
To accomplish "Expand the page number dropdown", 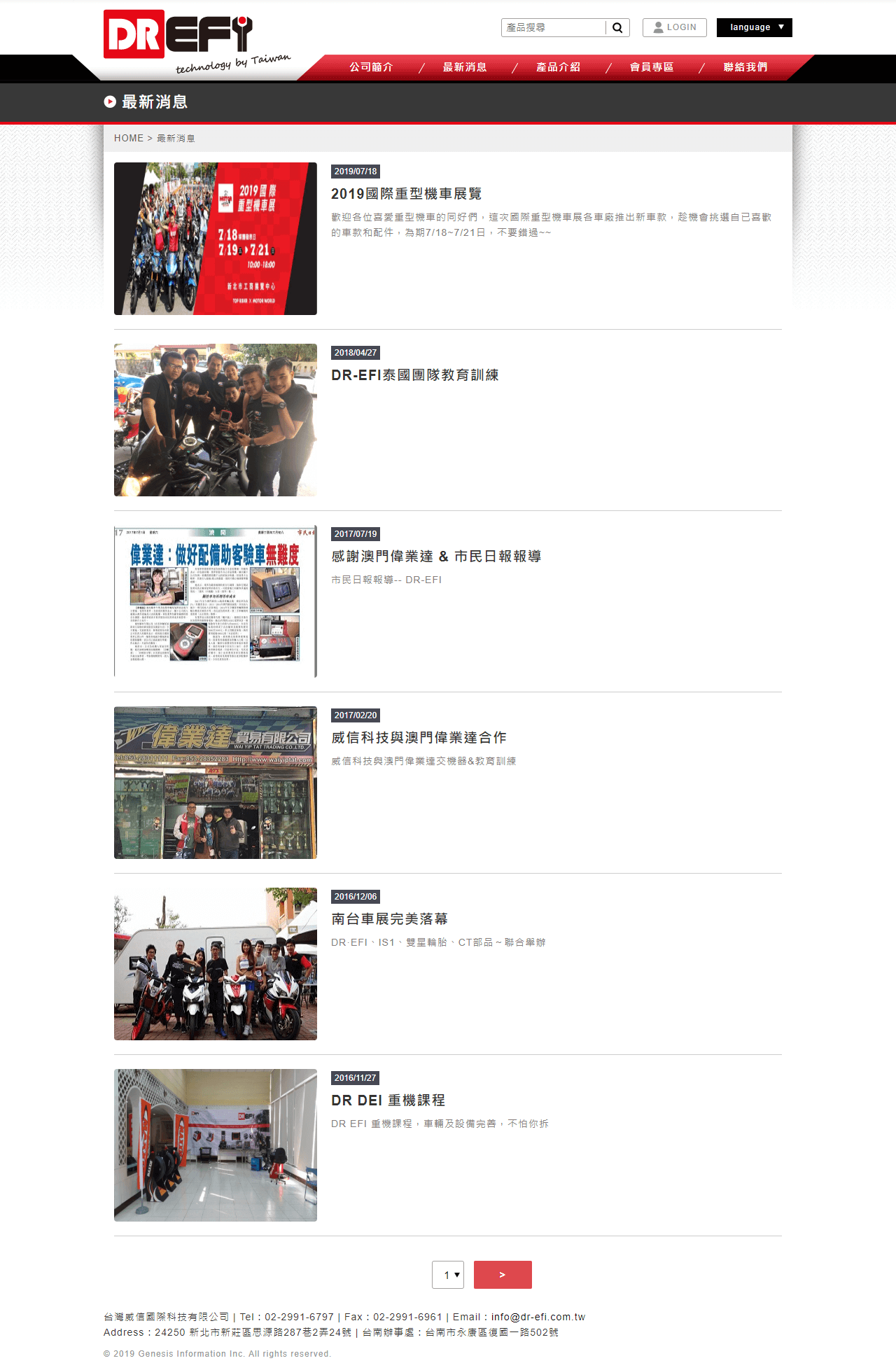I will [448, 1275].
